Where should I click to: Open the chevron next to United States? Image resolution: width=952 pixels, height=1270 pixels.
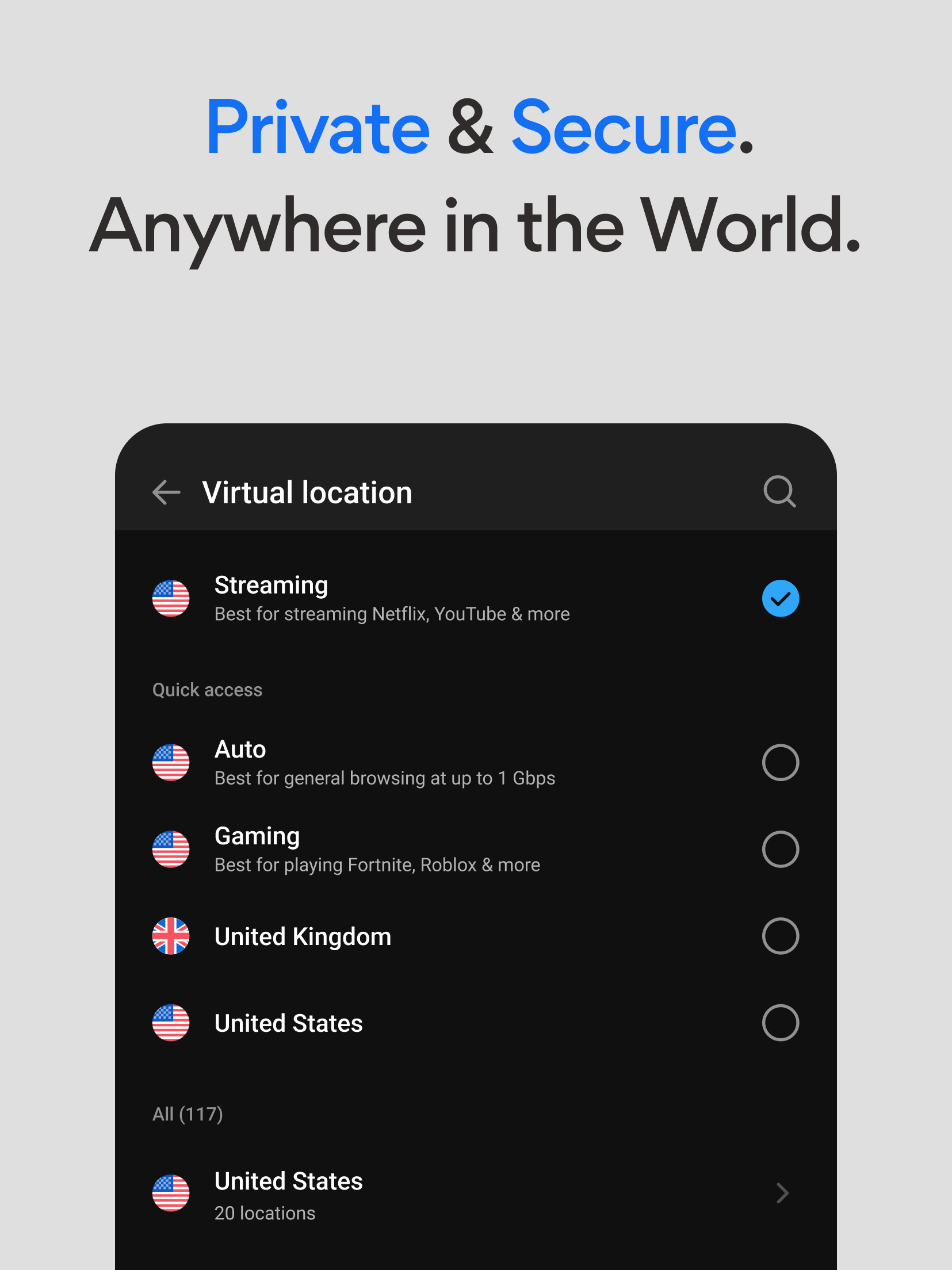click(x=781, y=1194)
